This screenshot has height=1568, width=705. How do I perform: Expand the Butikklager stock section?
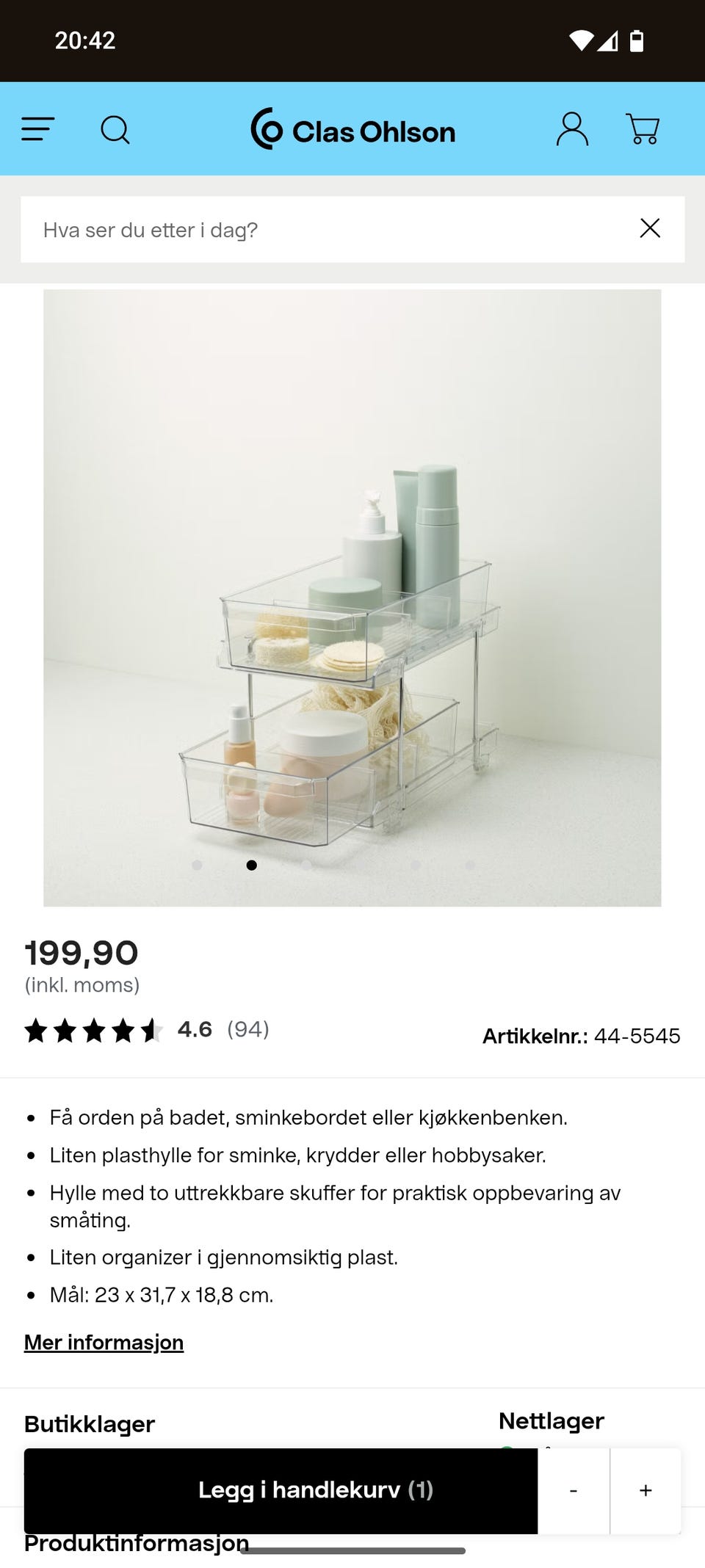90,1423
